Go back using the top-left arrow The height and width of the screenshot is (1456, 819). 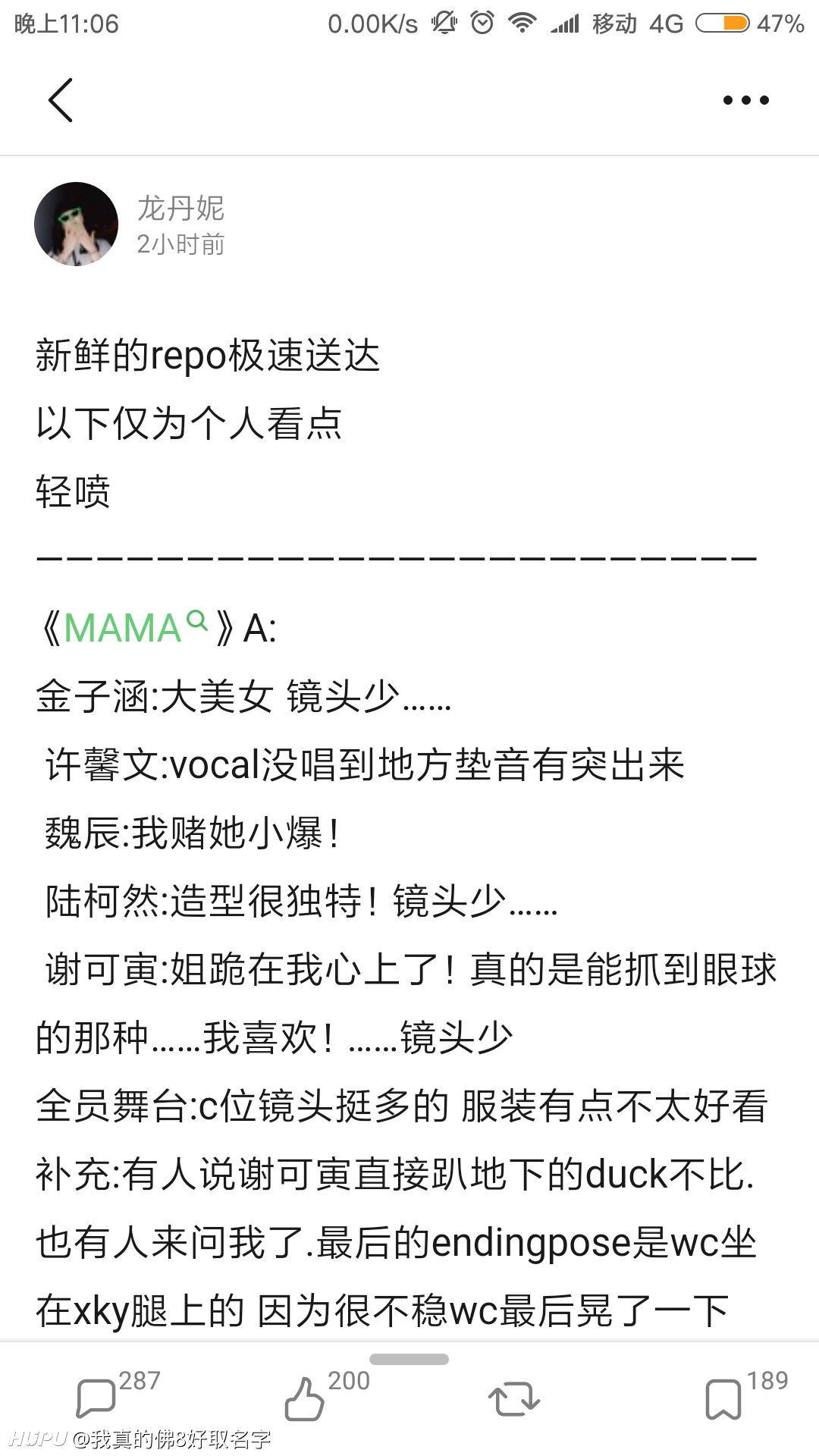pyautogui.click(x=61, y=100)
